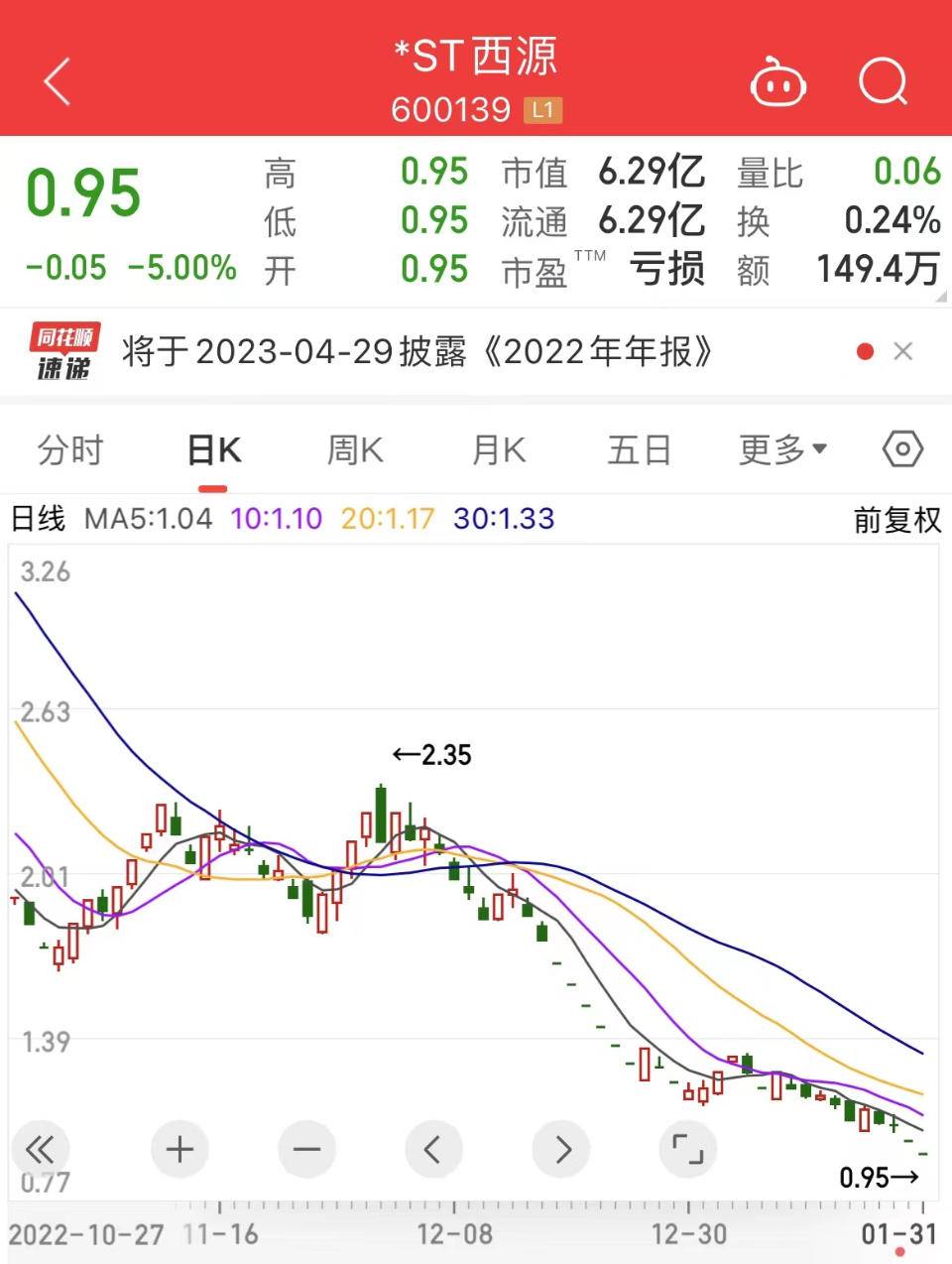This screenshot has height=1264, width=952.
Task: Open stock search magnifier
Action: 883,81
